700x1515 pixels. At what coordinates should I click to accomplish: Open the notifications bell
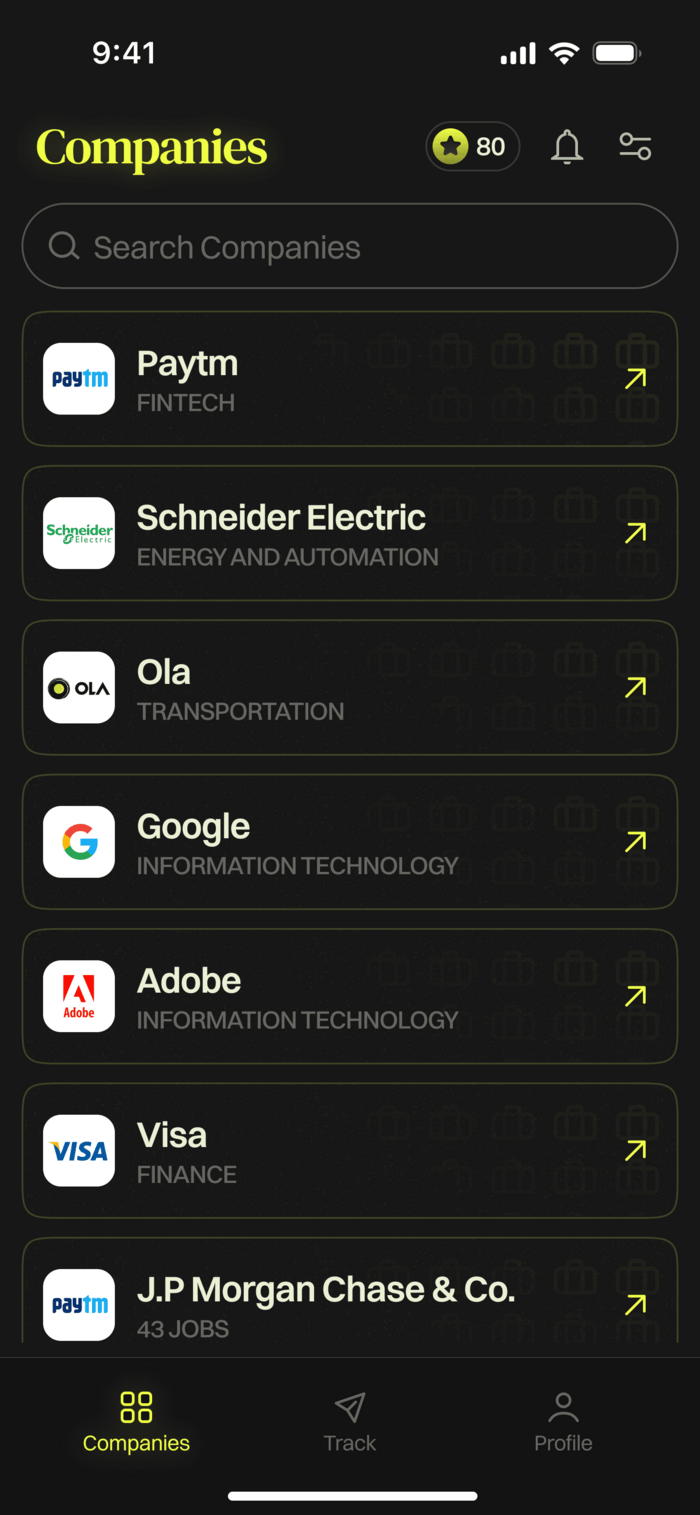pyautogui.click(x=567, y=147)
